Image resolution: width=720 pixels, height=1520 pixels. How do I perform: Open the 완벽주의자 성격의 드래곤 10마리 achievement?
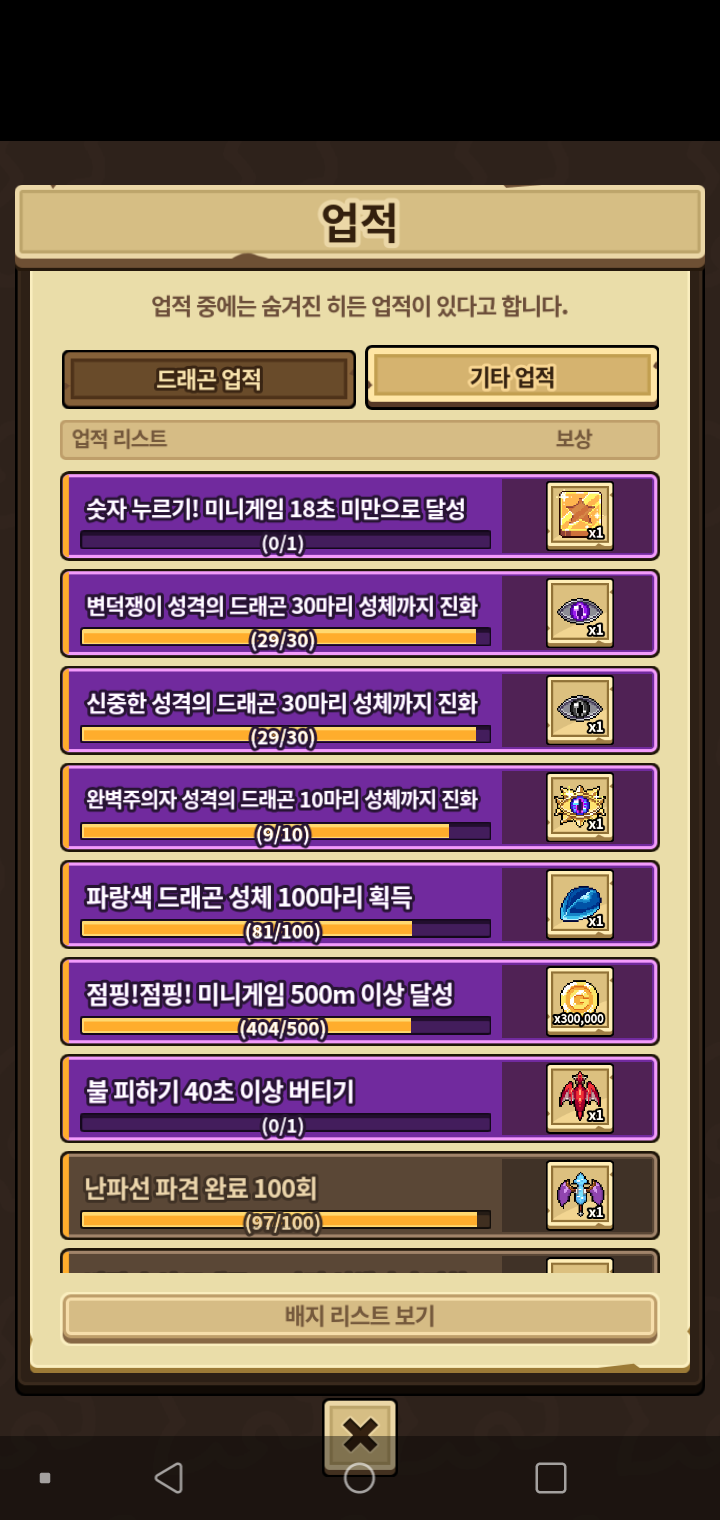[360, 807]
